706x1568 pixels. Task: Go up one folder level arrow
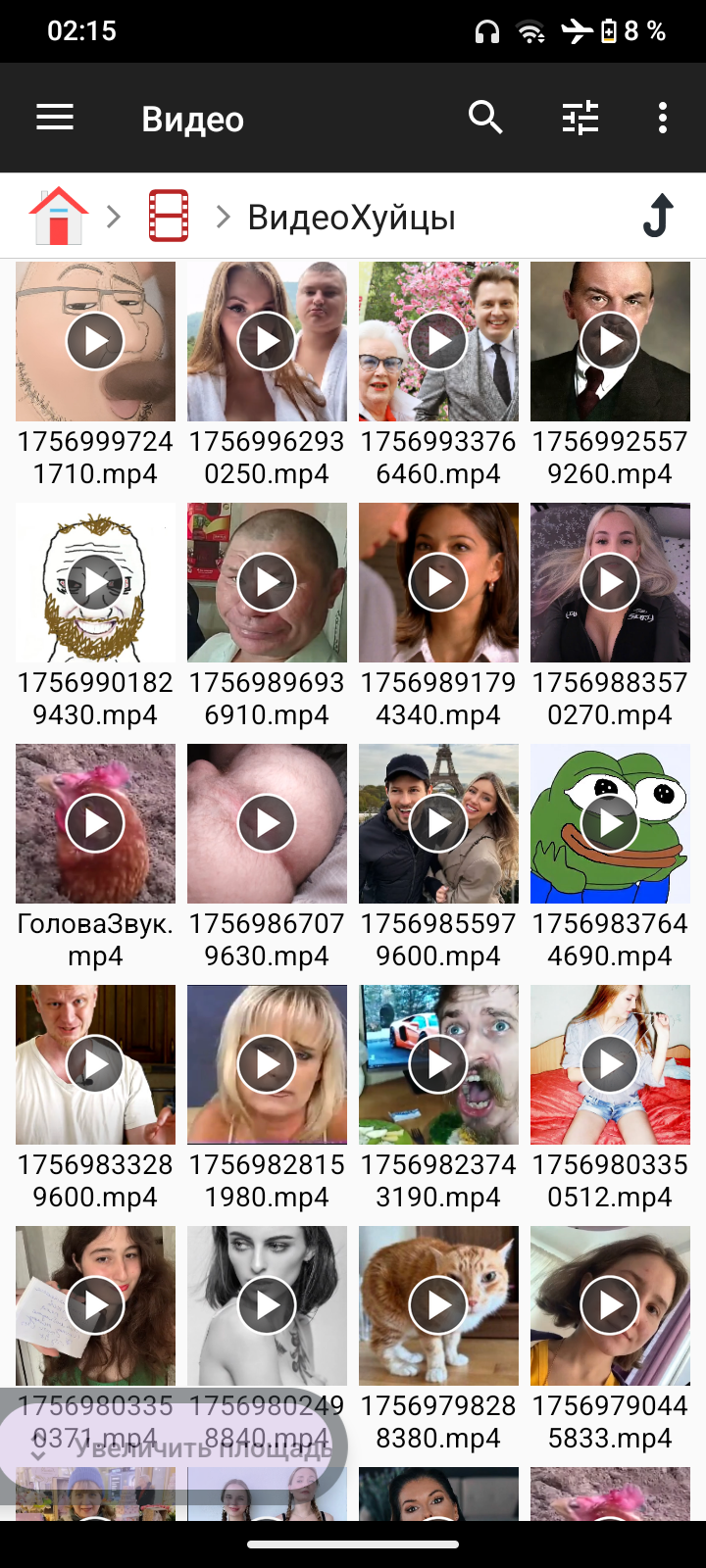(x=659, y=216)
